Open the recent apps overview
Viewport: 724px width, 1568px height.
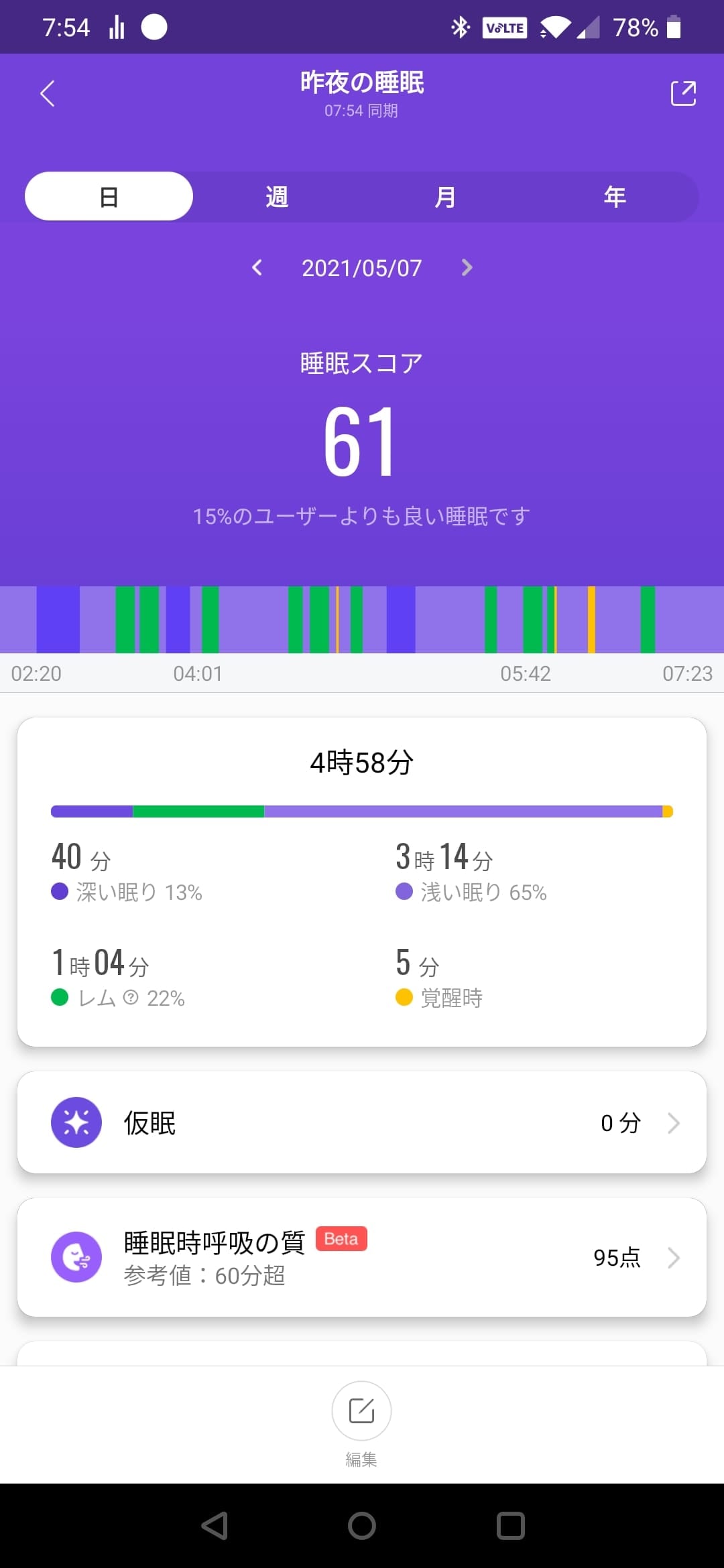[510, 1526]
